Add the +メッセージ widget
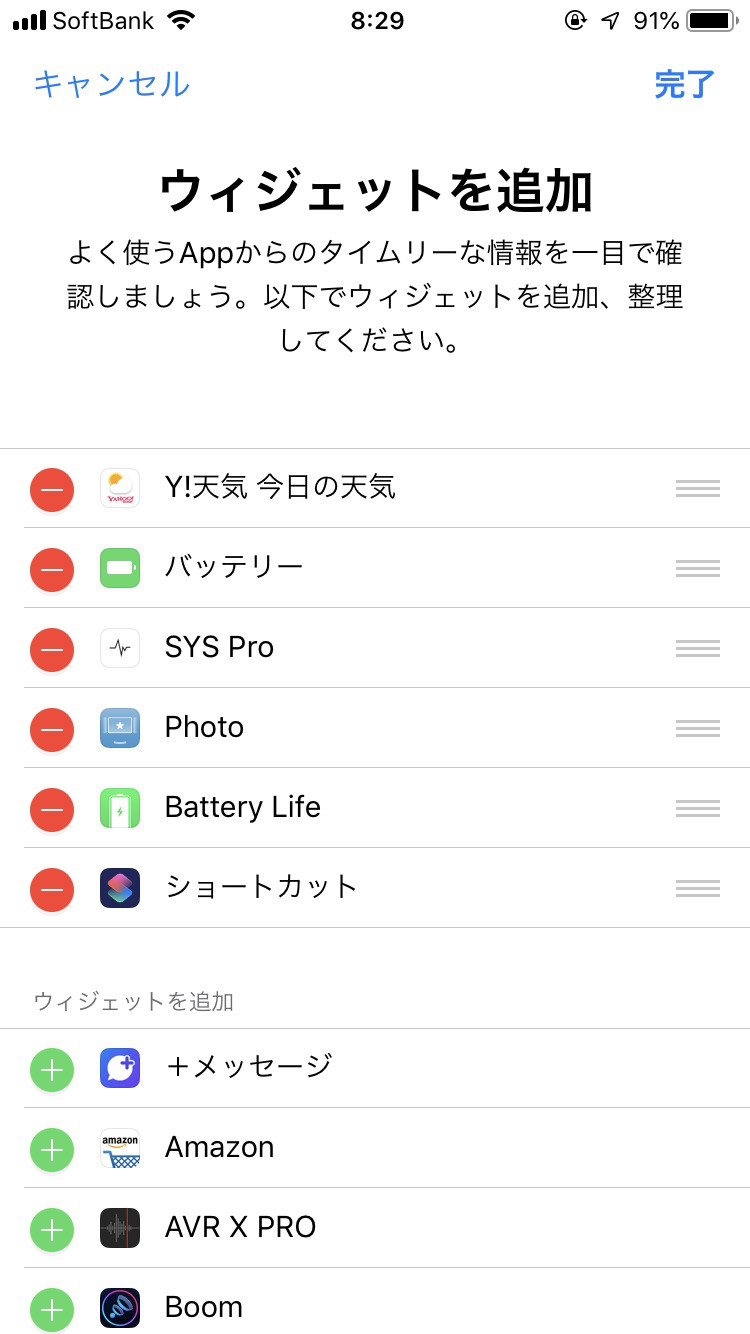 pyautogui.click(x=52, y=1070)
